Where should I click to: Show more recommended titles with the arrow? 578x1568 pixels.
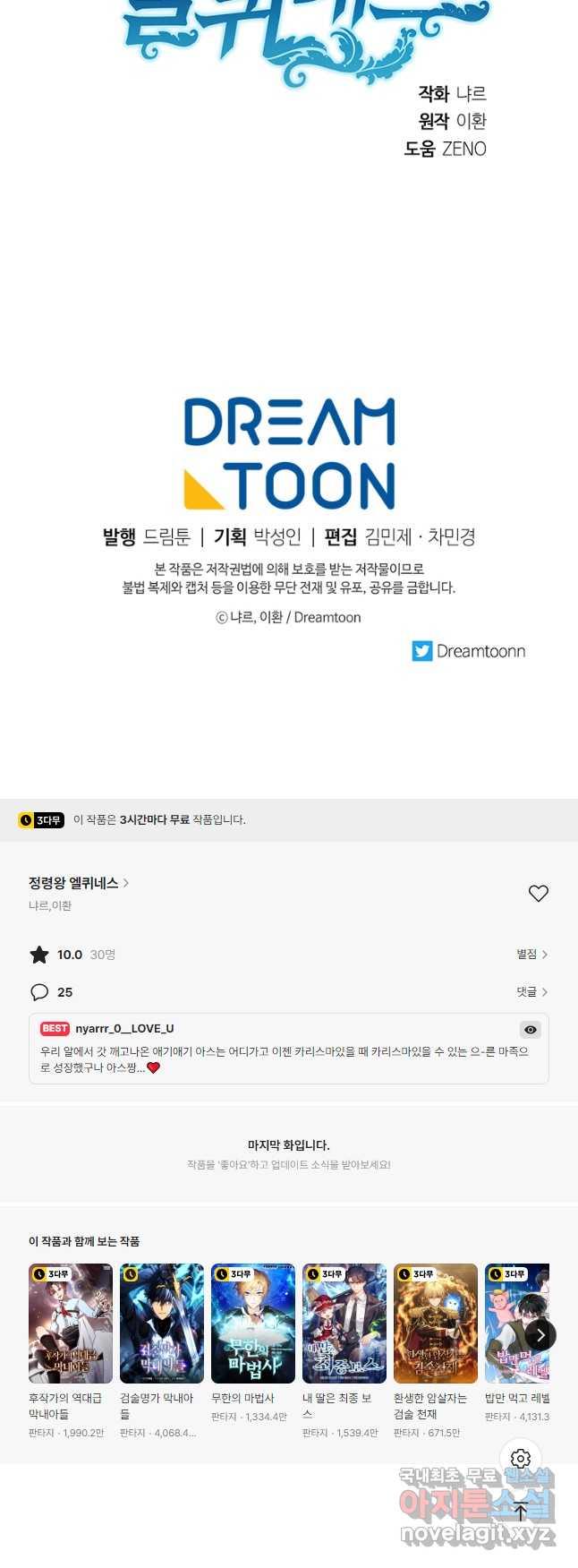540,1335
